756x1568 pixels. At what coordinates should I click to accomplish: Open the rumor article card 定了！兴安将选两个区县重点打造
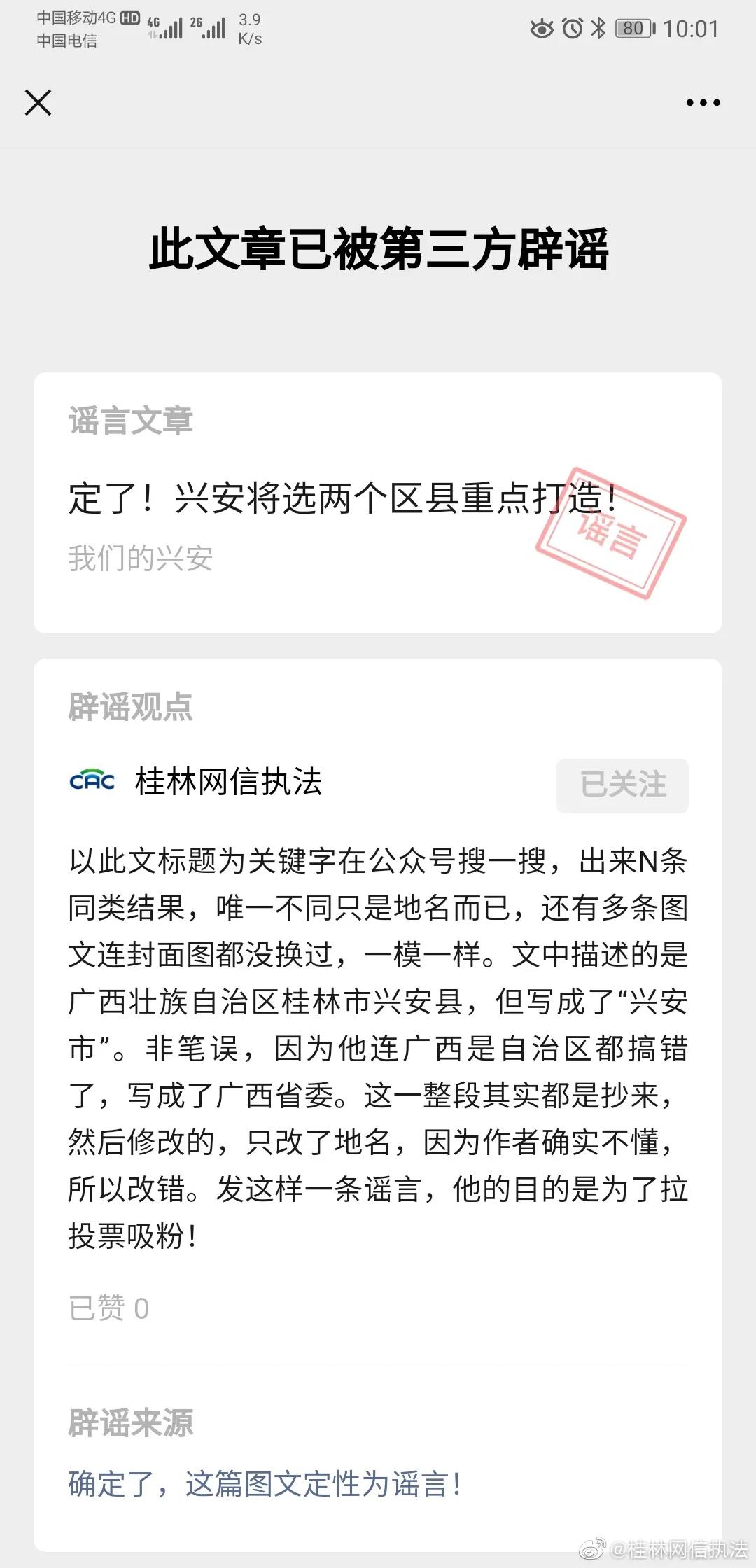(343, 500)
